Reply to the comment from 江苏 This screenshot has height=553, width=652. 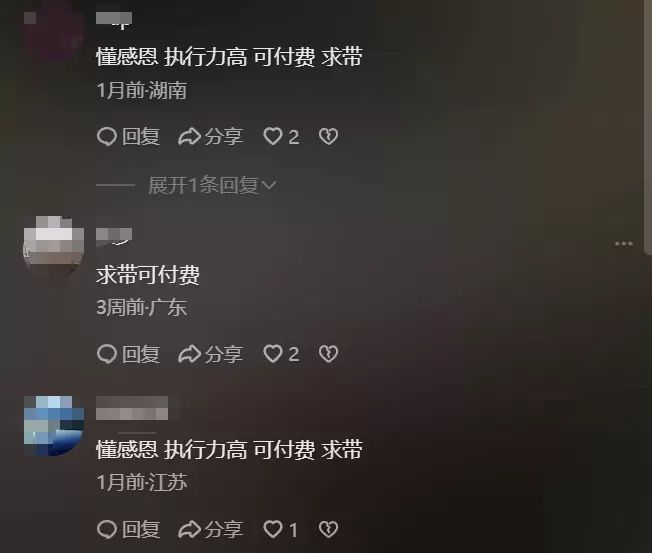pyautogui.click(x=128, y=529)
